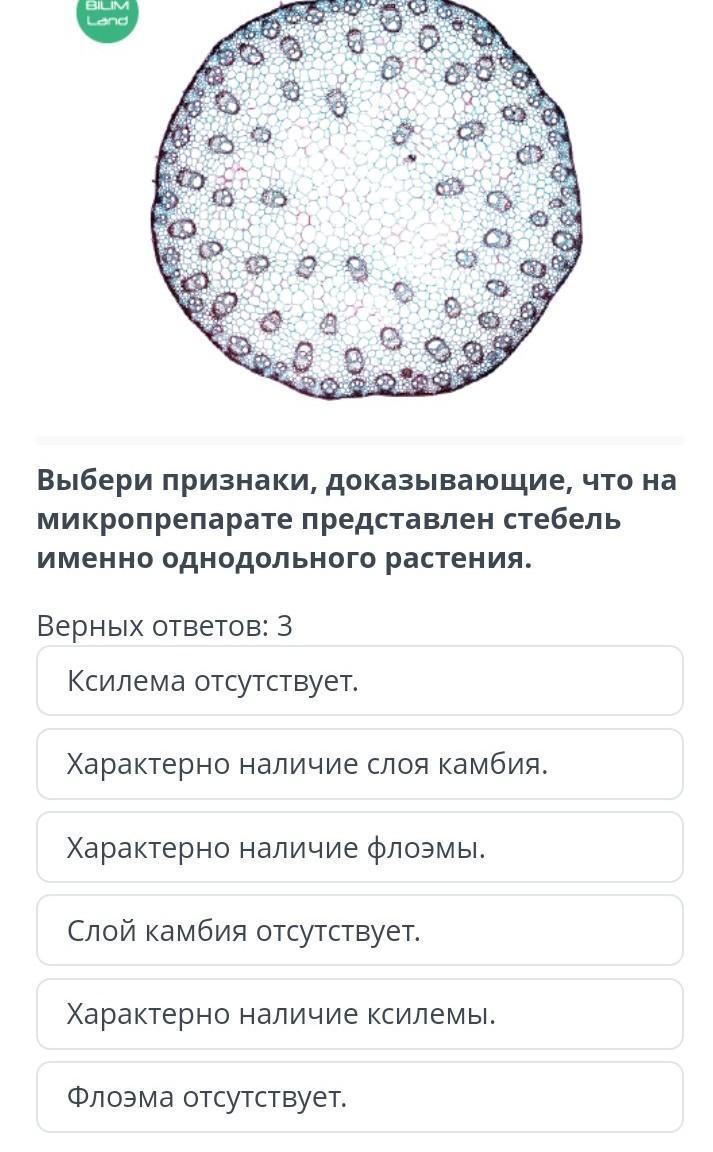Select "Флоэма отсутствует." answer
This screenshot has width=713, height=1152.
[x=359, y=1097]
